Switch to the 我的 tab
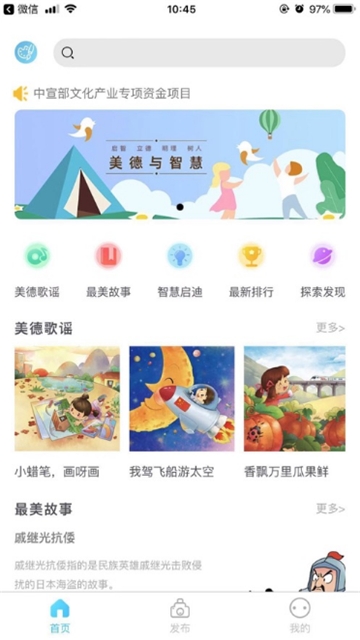360x640 pixels. [x=300, y=616]
